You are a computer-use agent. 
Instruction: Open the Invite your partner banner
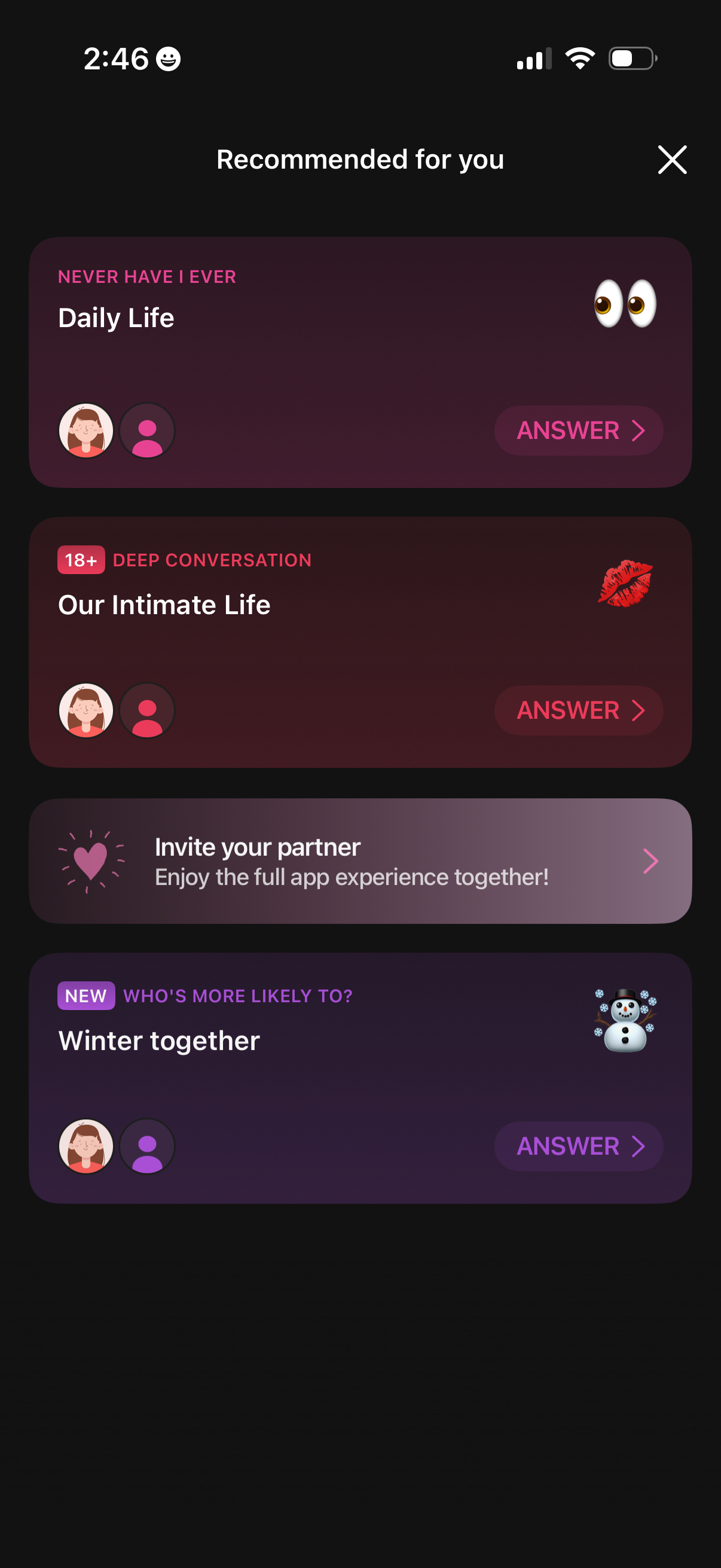point(360,861)
